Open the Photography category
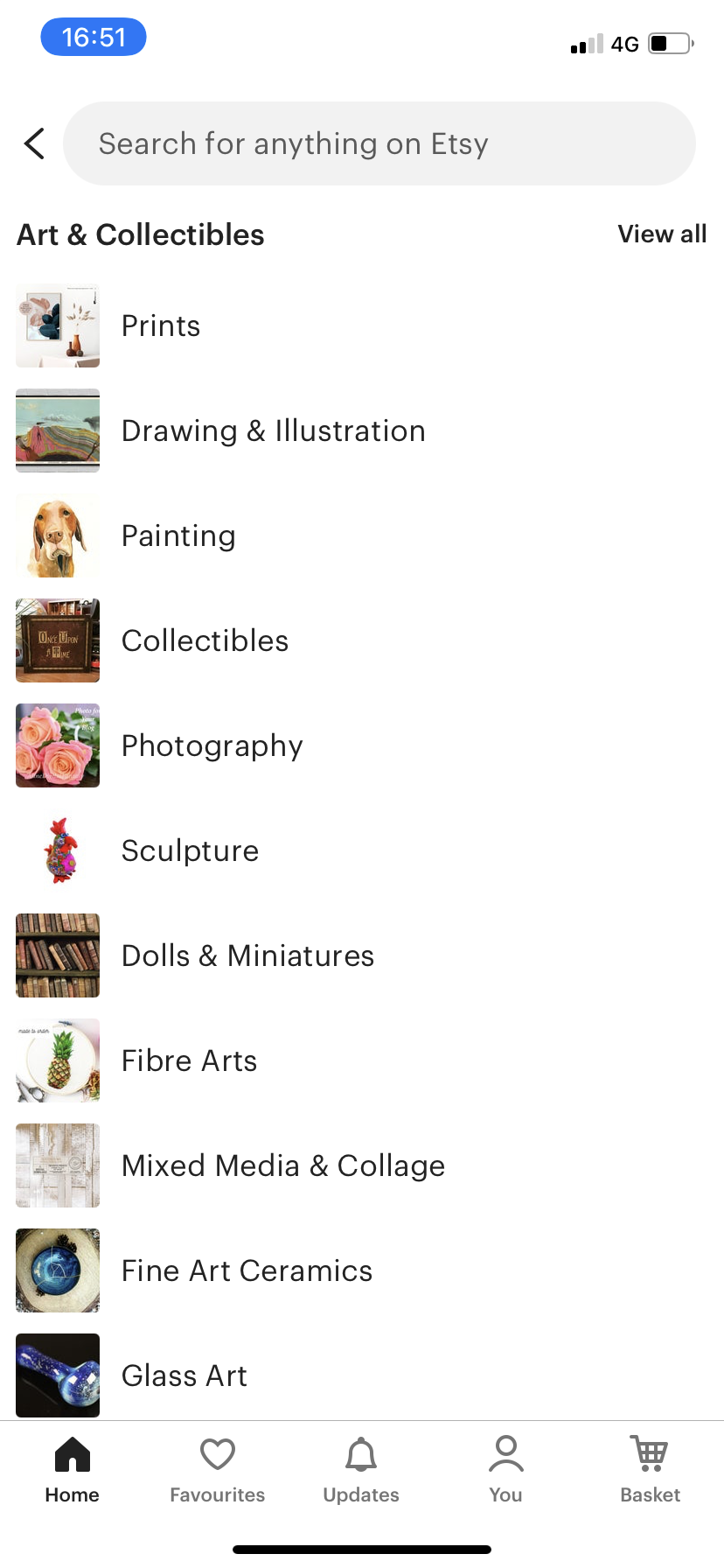This screenshot has width=724, height=1568. (x=212, y=745)
